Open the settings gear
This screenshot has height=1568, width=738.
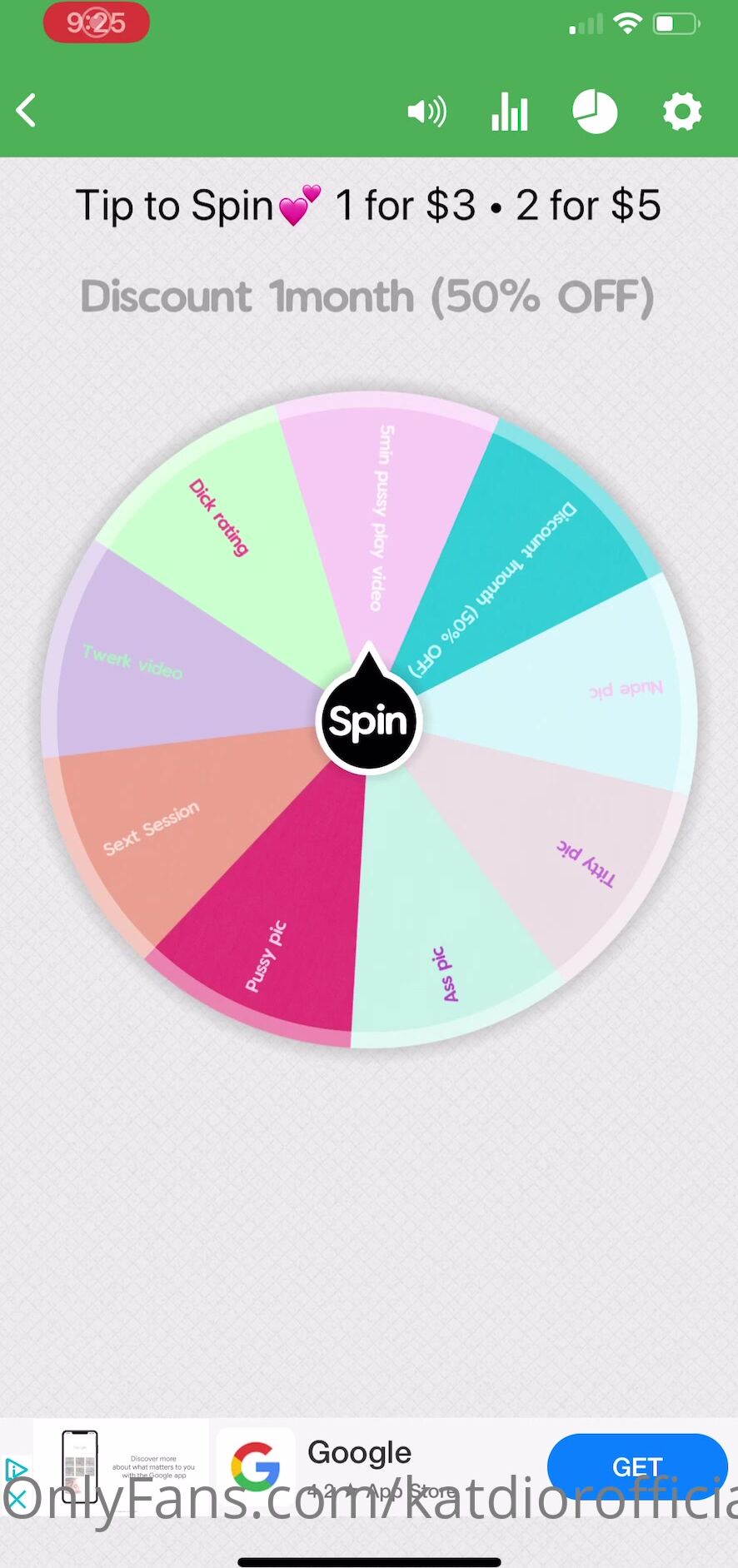[682, 112]
